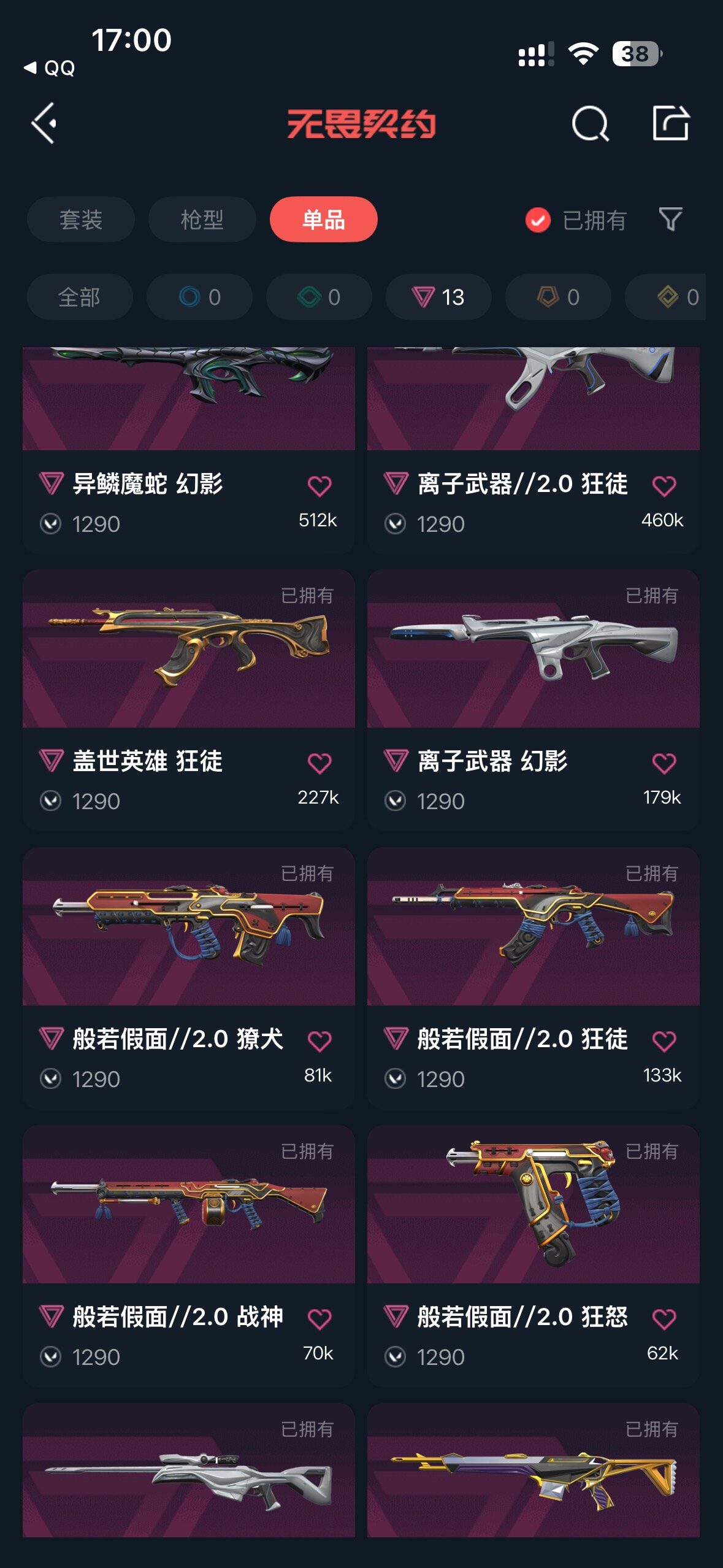Switch to the 套装 tab
The width and height of the screenshot is (723, 1568).
click(80, 220)
